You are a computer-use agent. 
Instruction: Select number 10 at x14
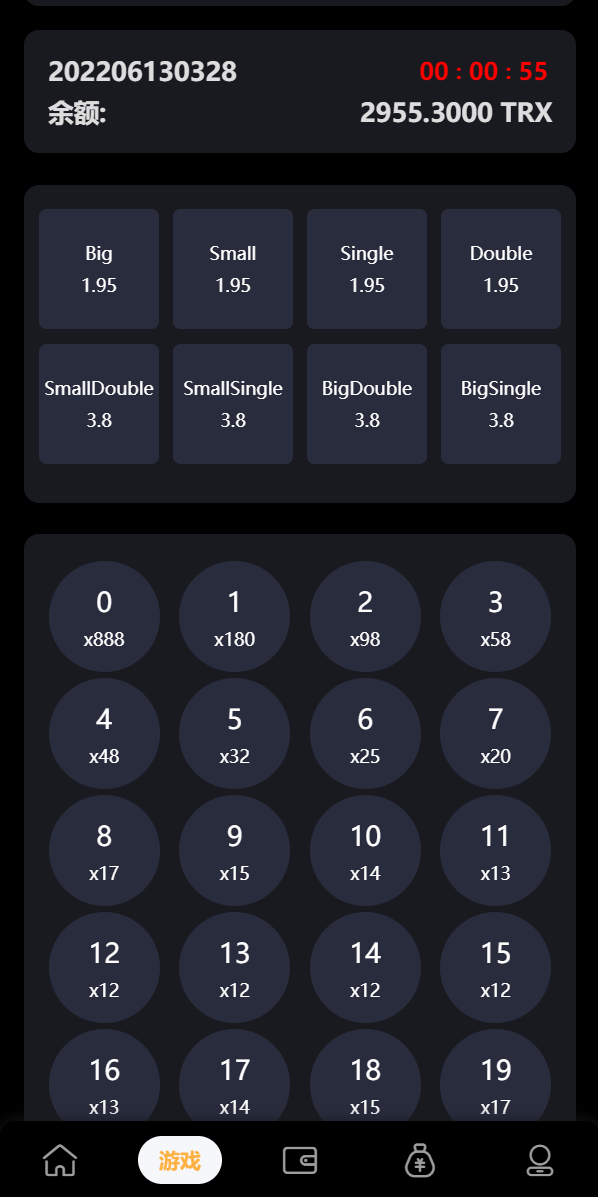point(365,850)
